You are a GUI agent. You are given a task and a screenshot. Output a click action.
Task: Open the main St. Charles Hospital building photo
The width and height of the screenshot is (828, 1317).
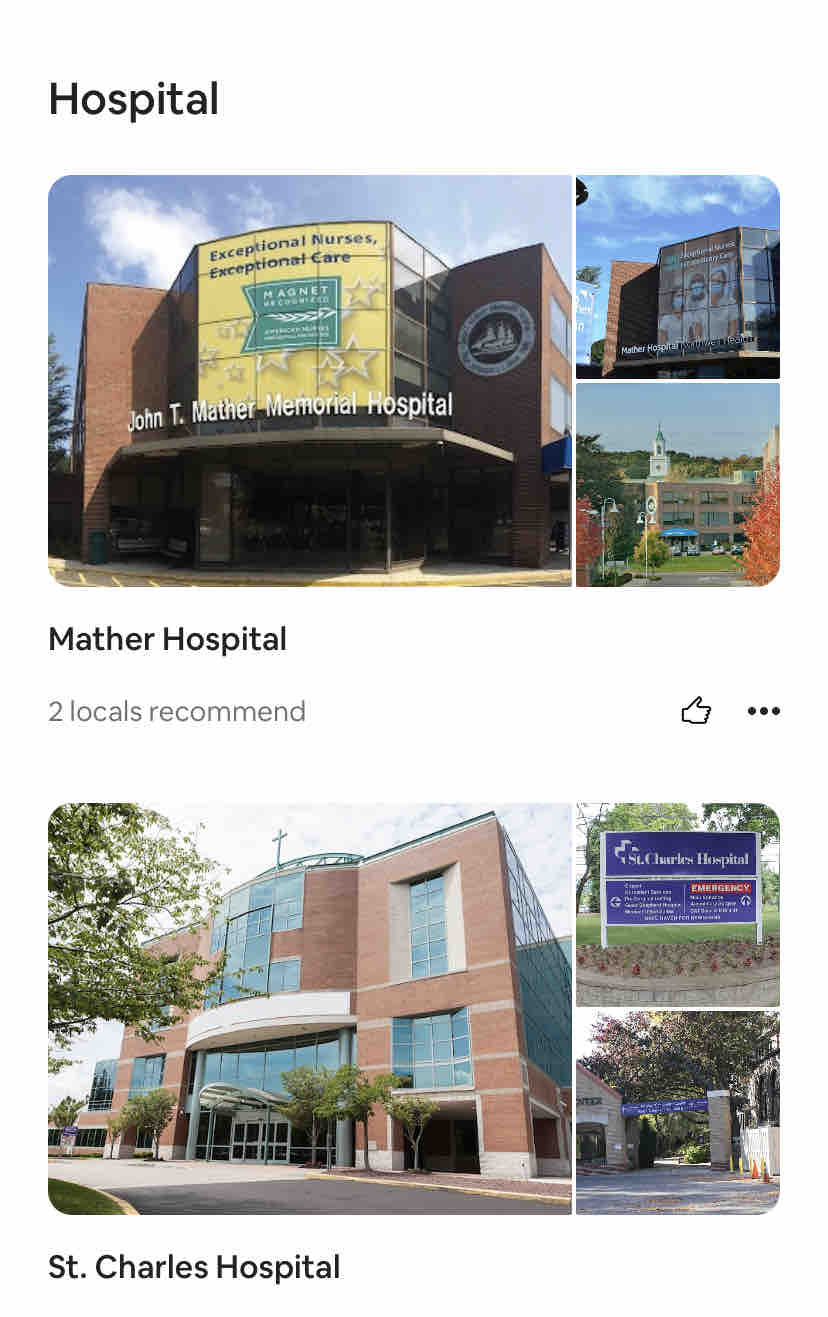pos(310,1009)
